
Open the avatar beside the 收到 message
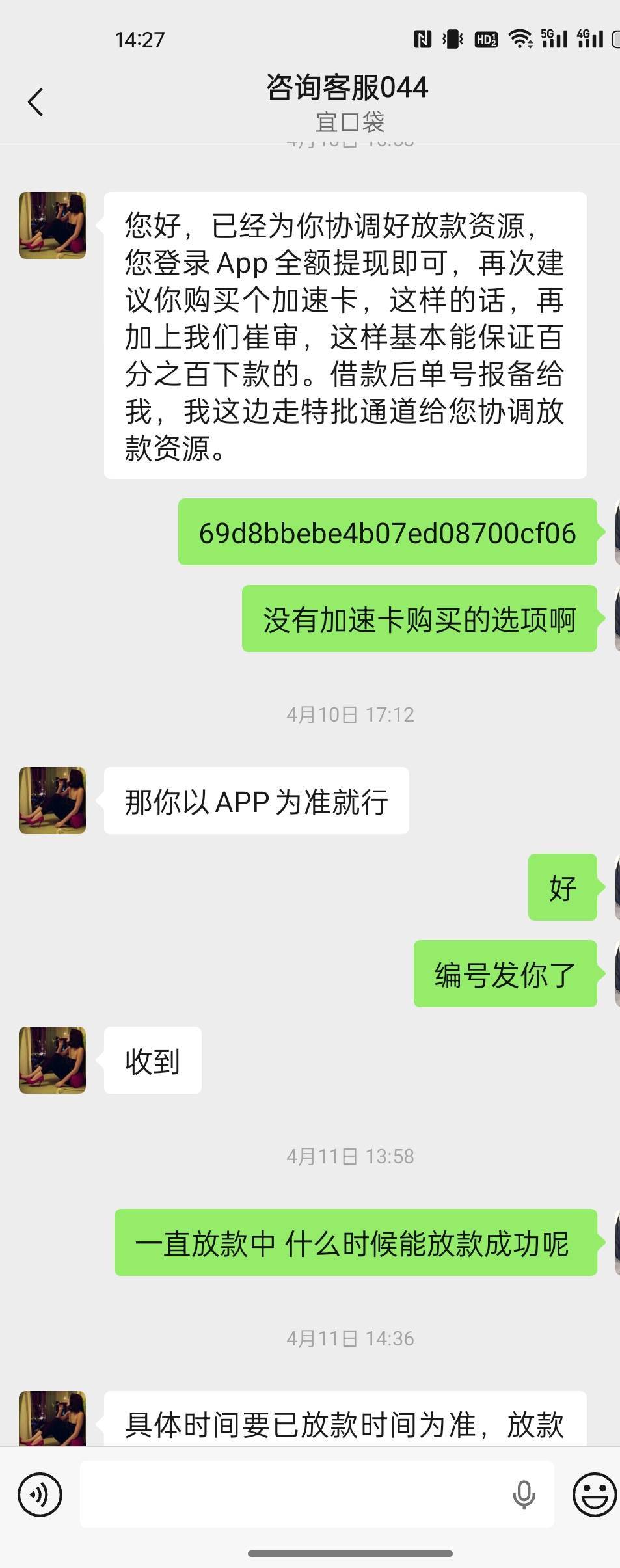point(52,1060)
